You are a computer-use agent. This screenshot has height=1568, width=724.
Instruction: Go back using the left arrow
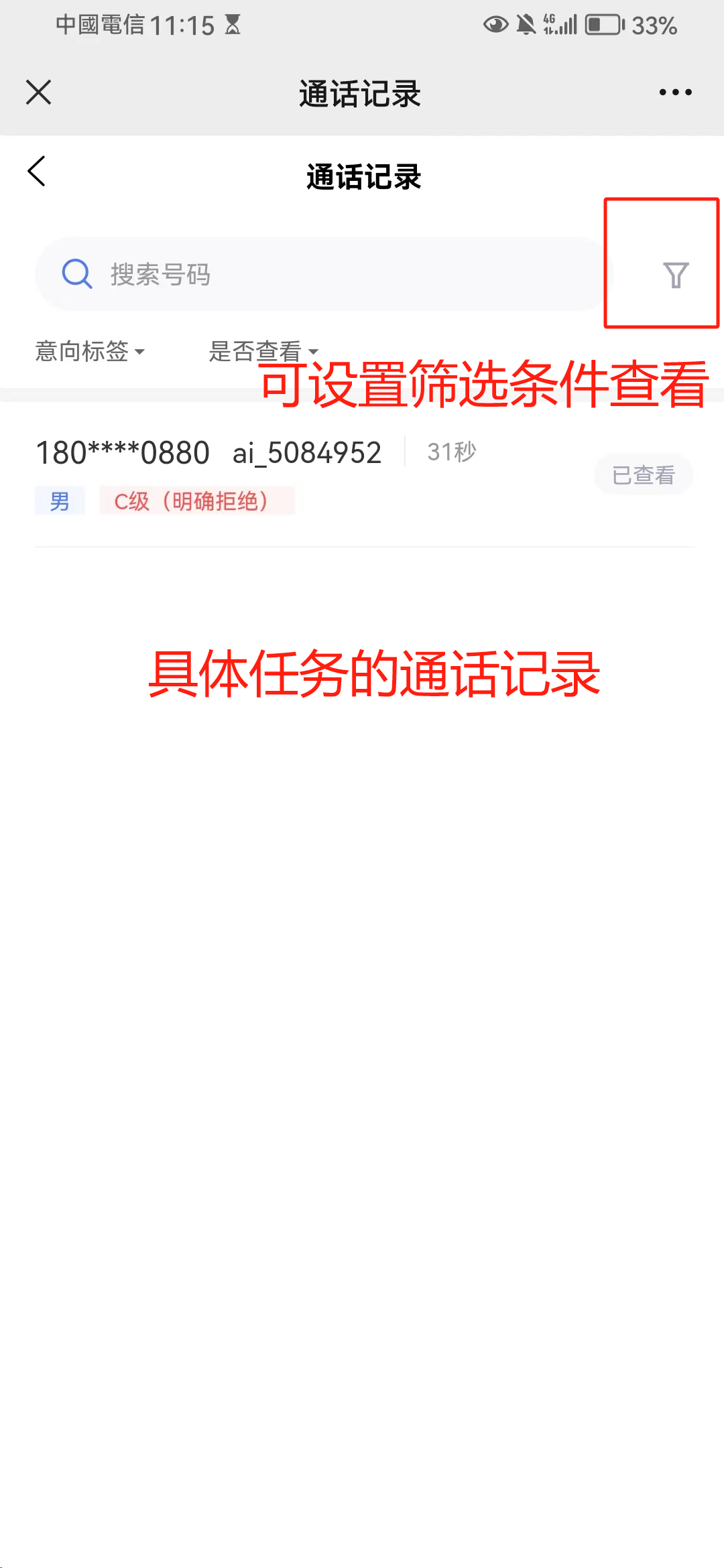click(37, 172)
